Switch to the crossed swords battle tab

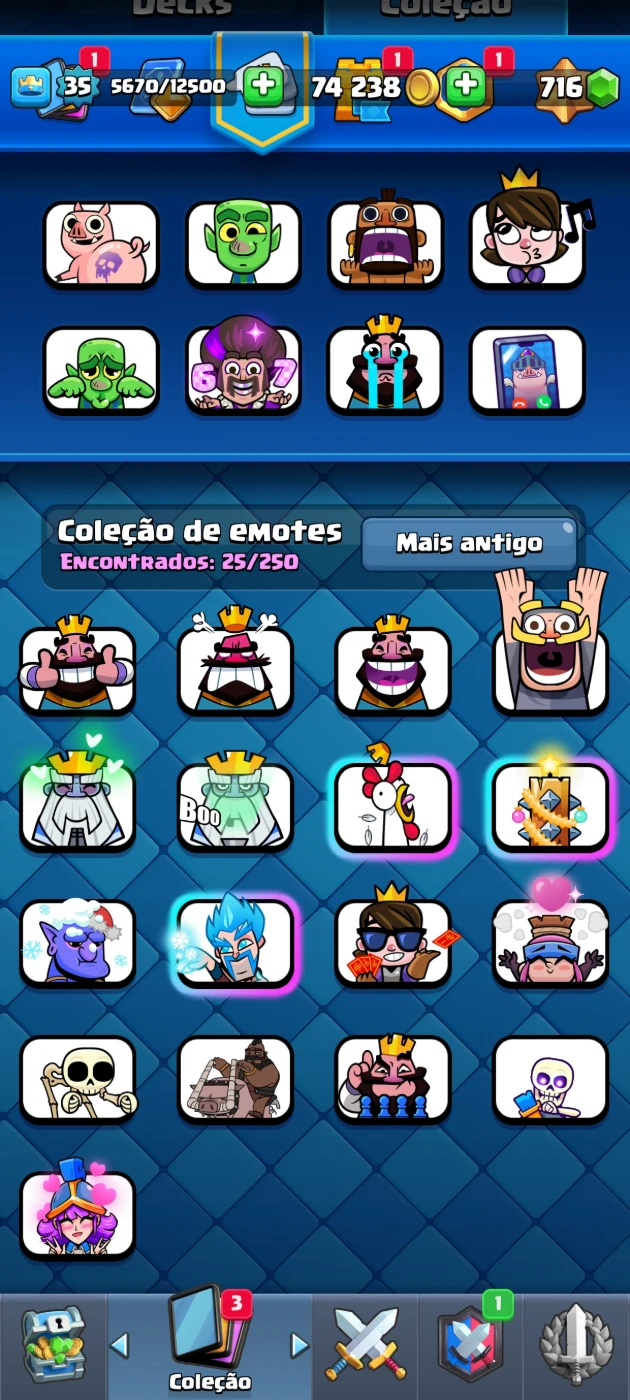point(365,1343)
